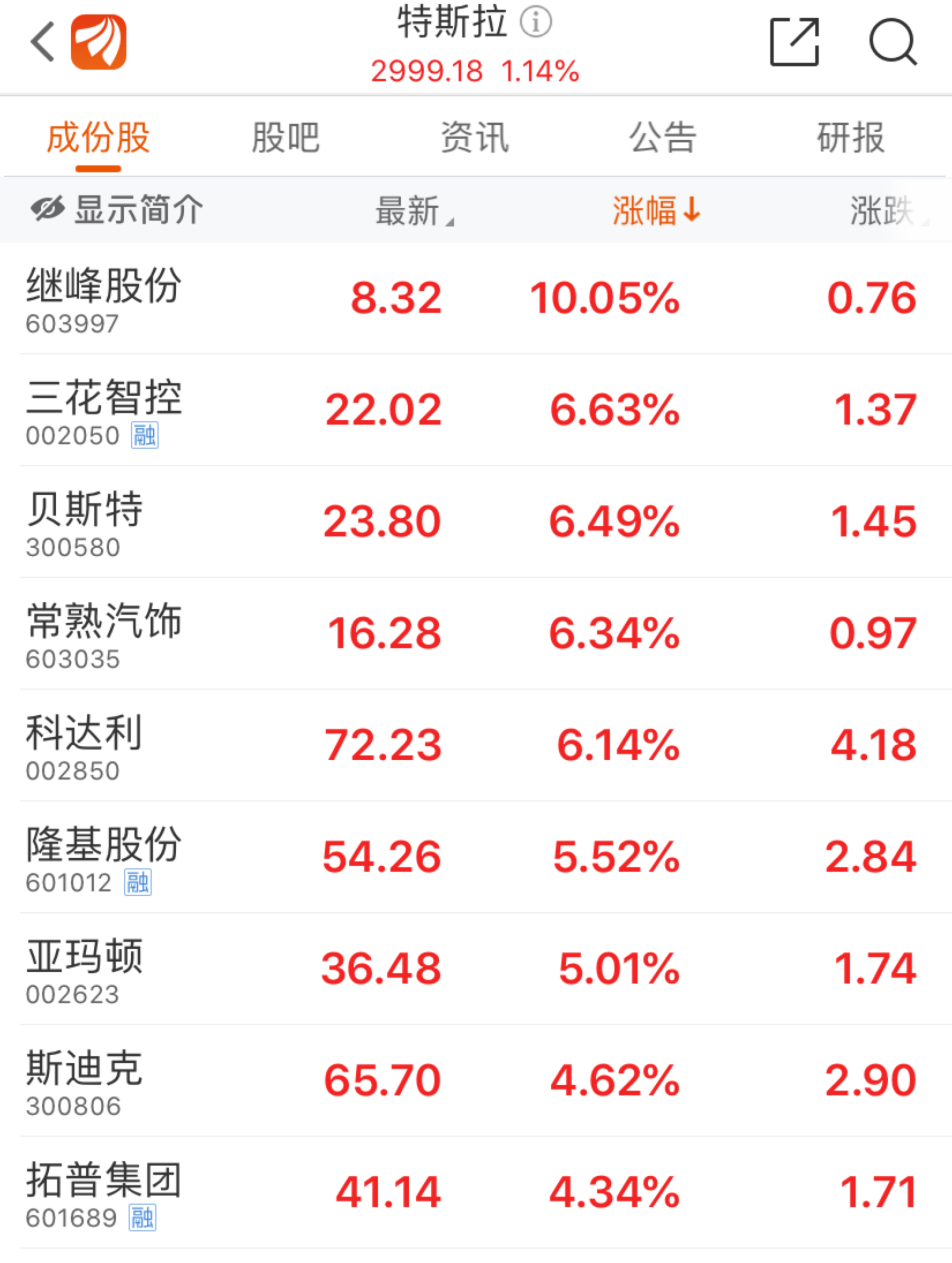952x1263 pixels.
Task: Toggle 显示简介 visibility
Action: click(117, 210)
